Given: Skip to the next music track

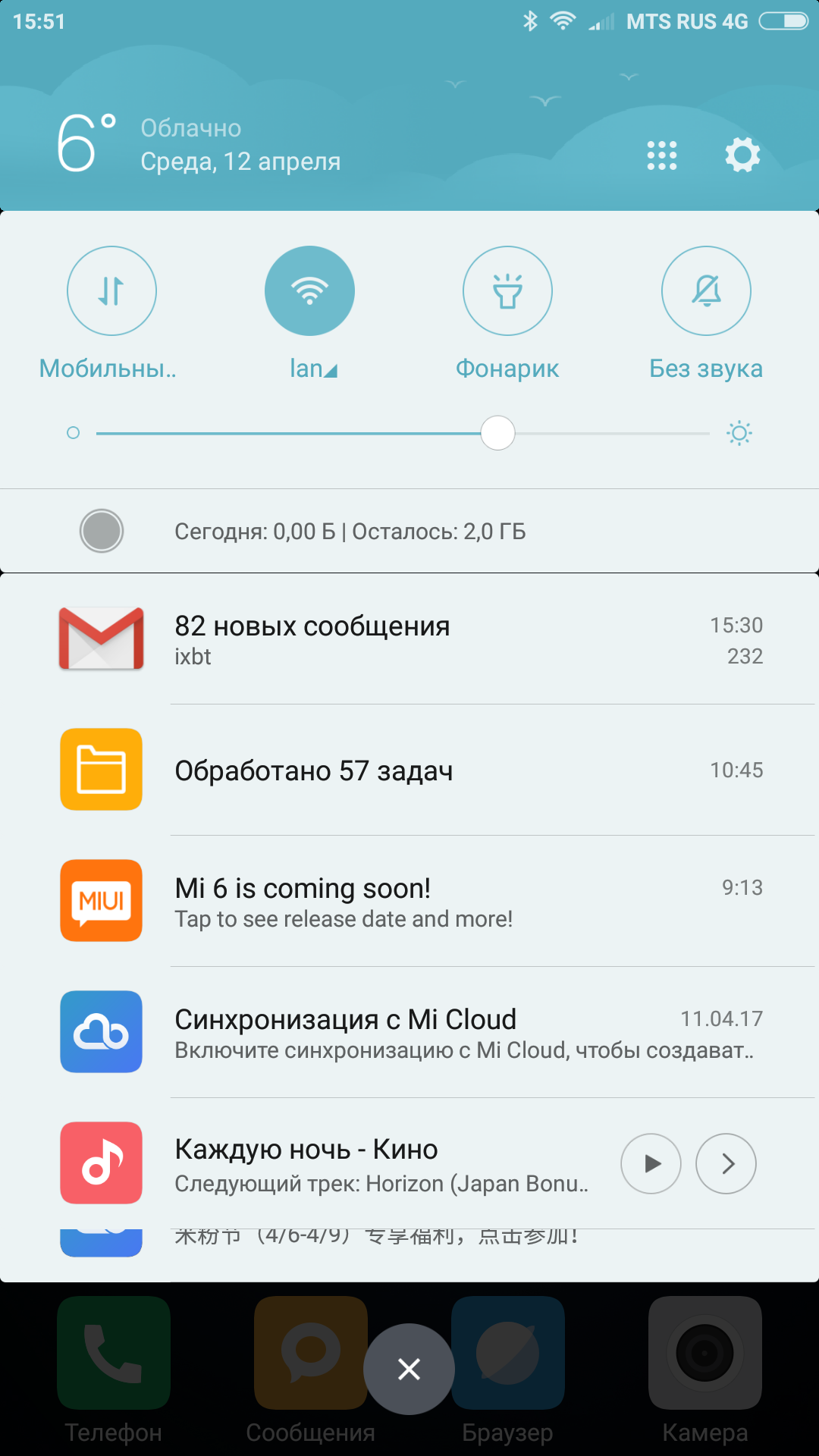Looking at the screenshot, I should tap(726, 1164).
